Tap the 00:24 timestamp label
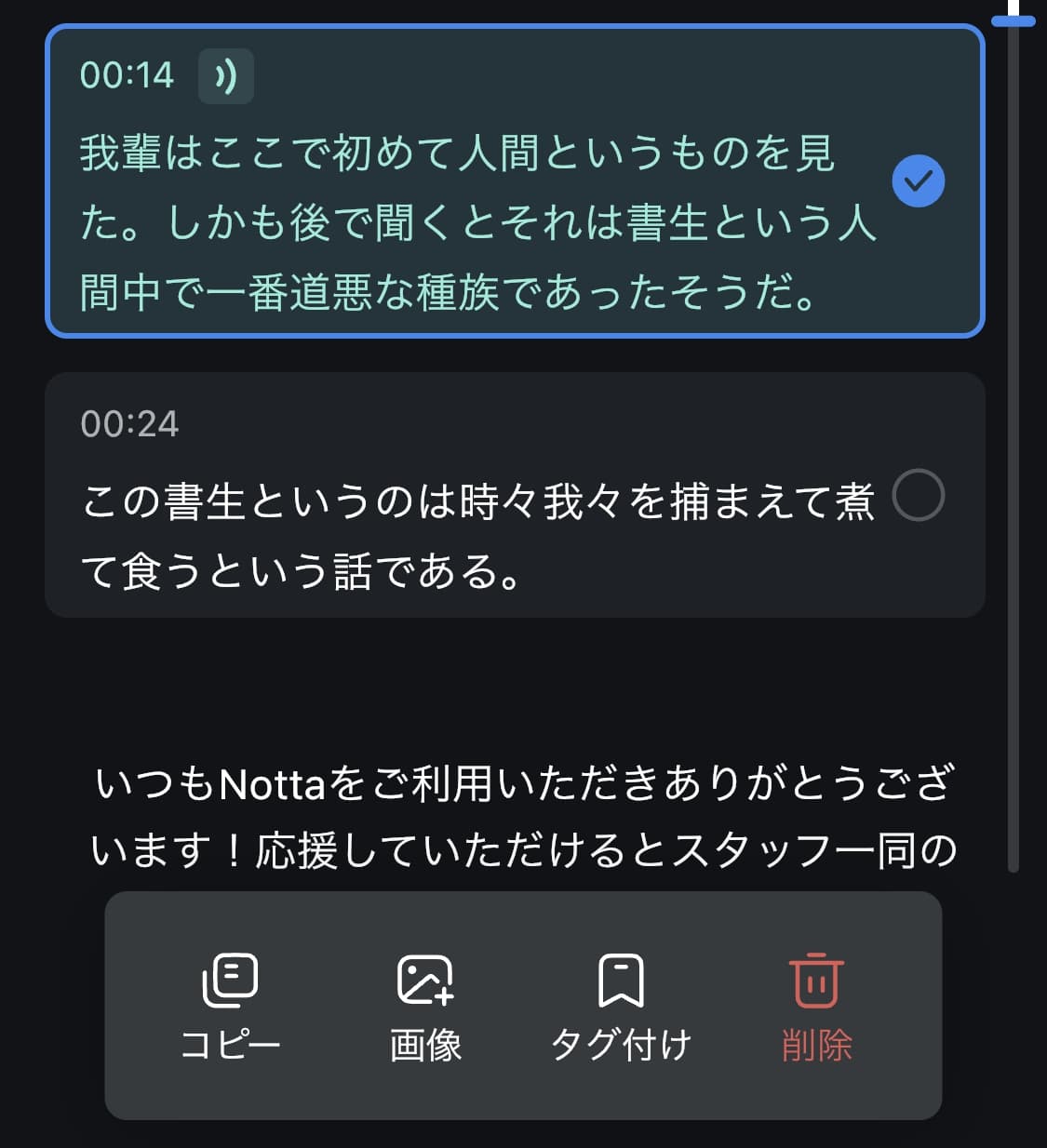Viewport: 1047px width, 1148px height. (x=130, y=423)
